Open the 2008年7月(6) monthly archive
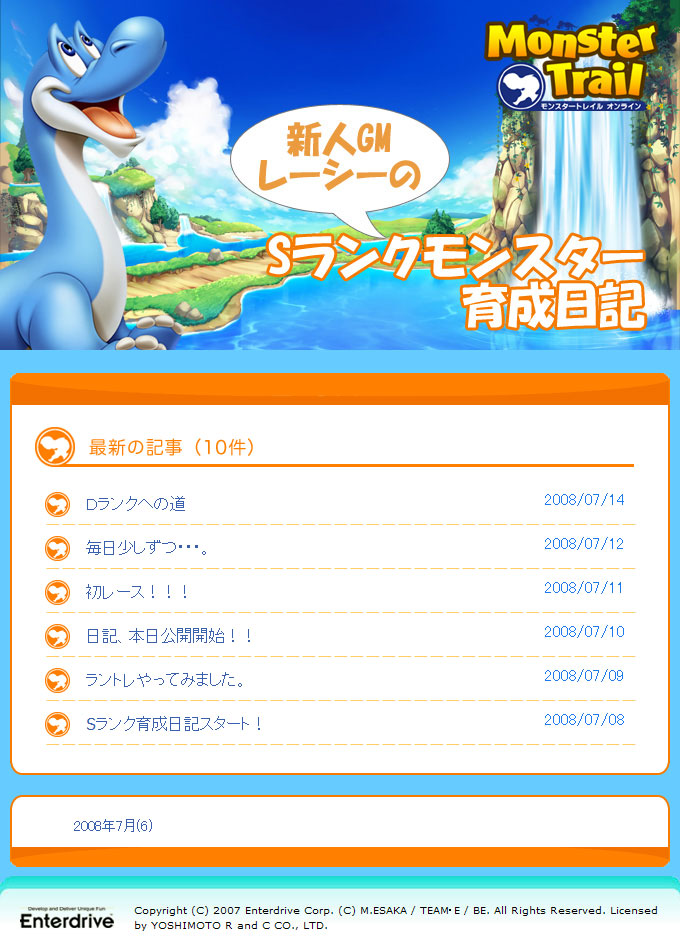Screen dimensions: 680x942 click(113, 826)
